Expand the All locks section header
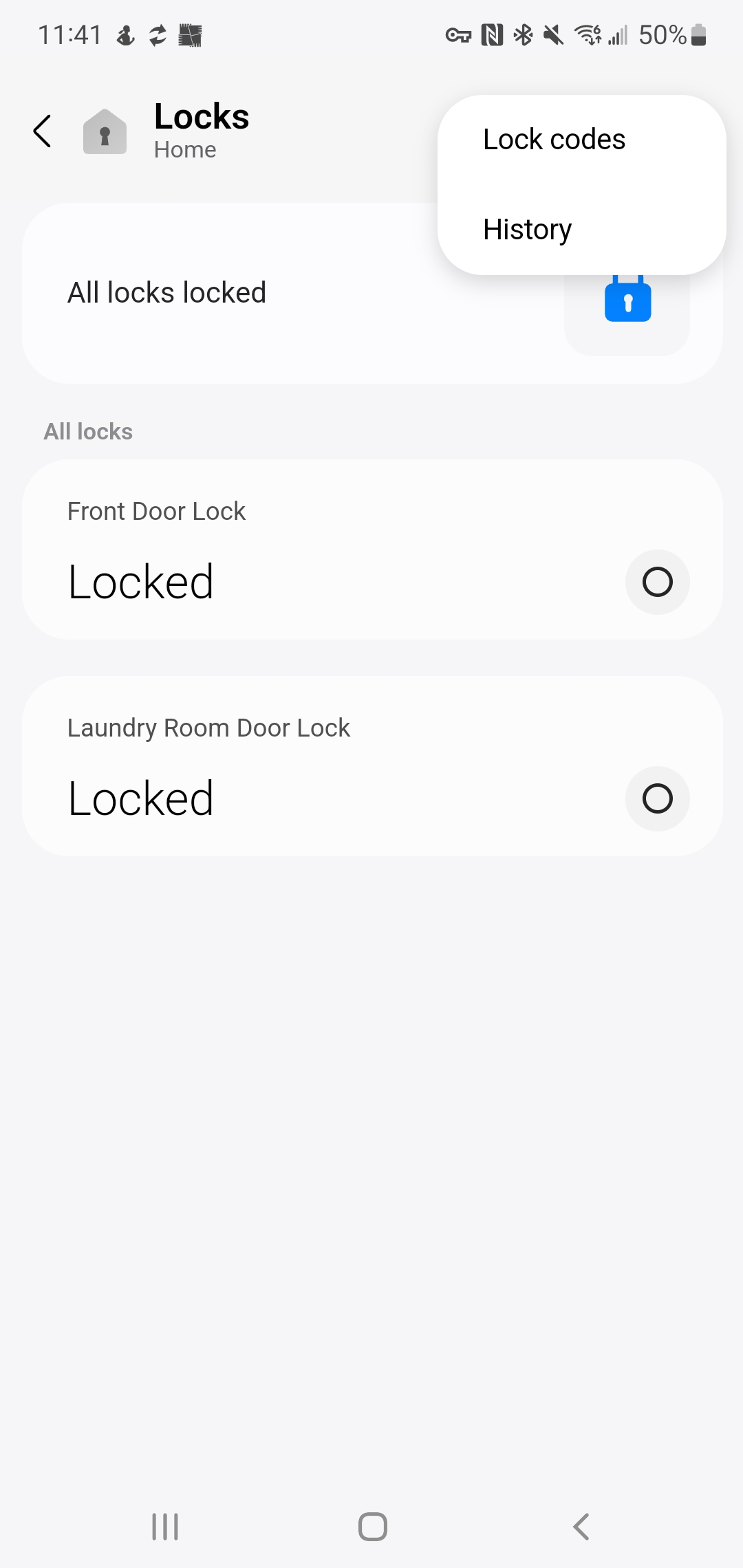 coord(88,431)
